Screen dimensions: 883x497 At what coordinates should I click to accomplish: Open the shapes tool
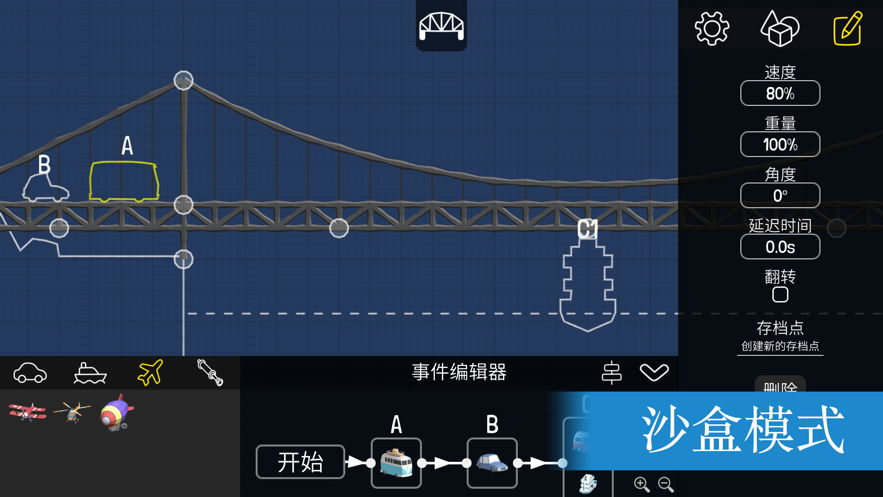pyautogui.click(x=780, y=28)
